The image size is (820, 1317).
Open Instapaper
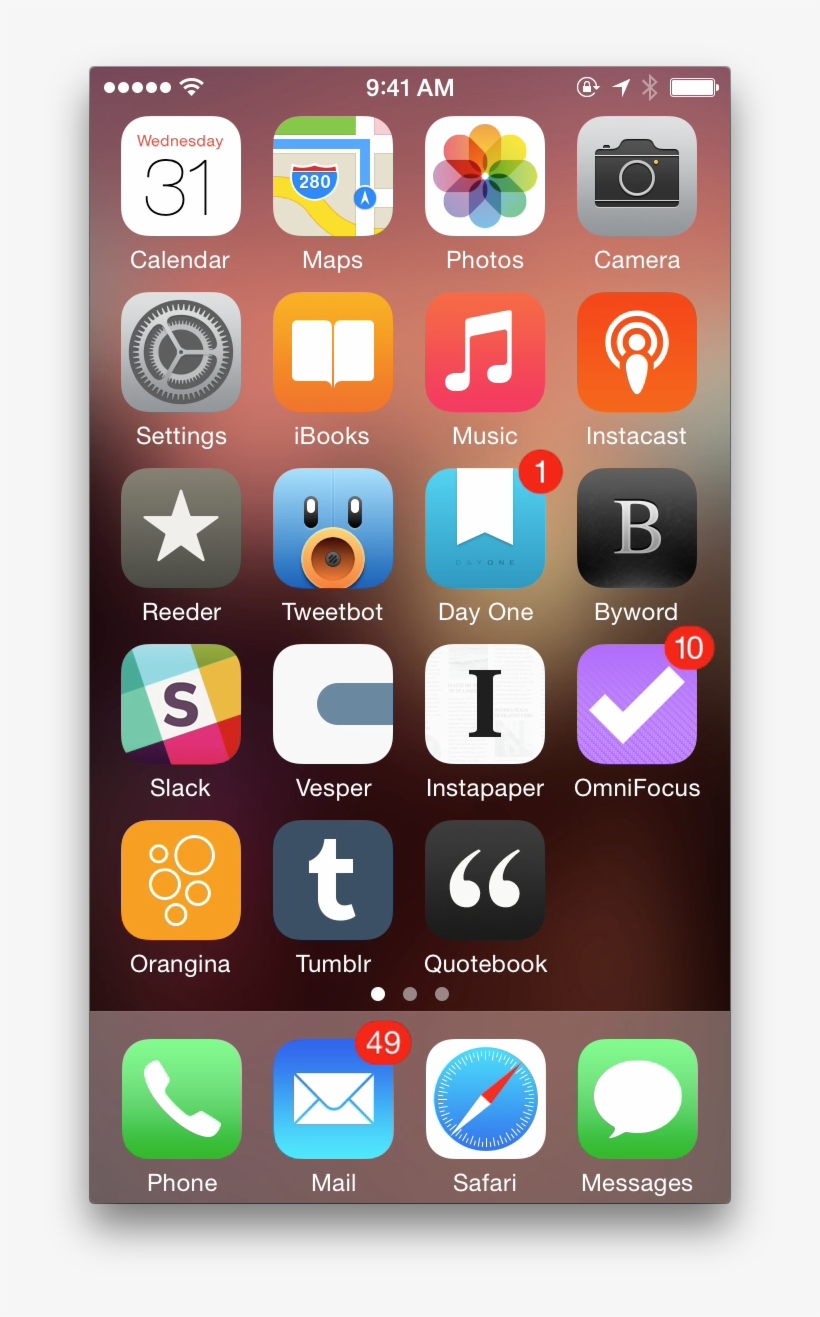pos(485,704)
